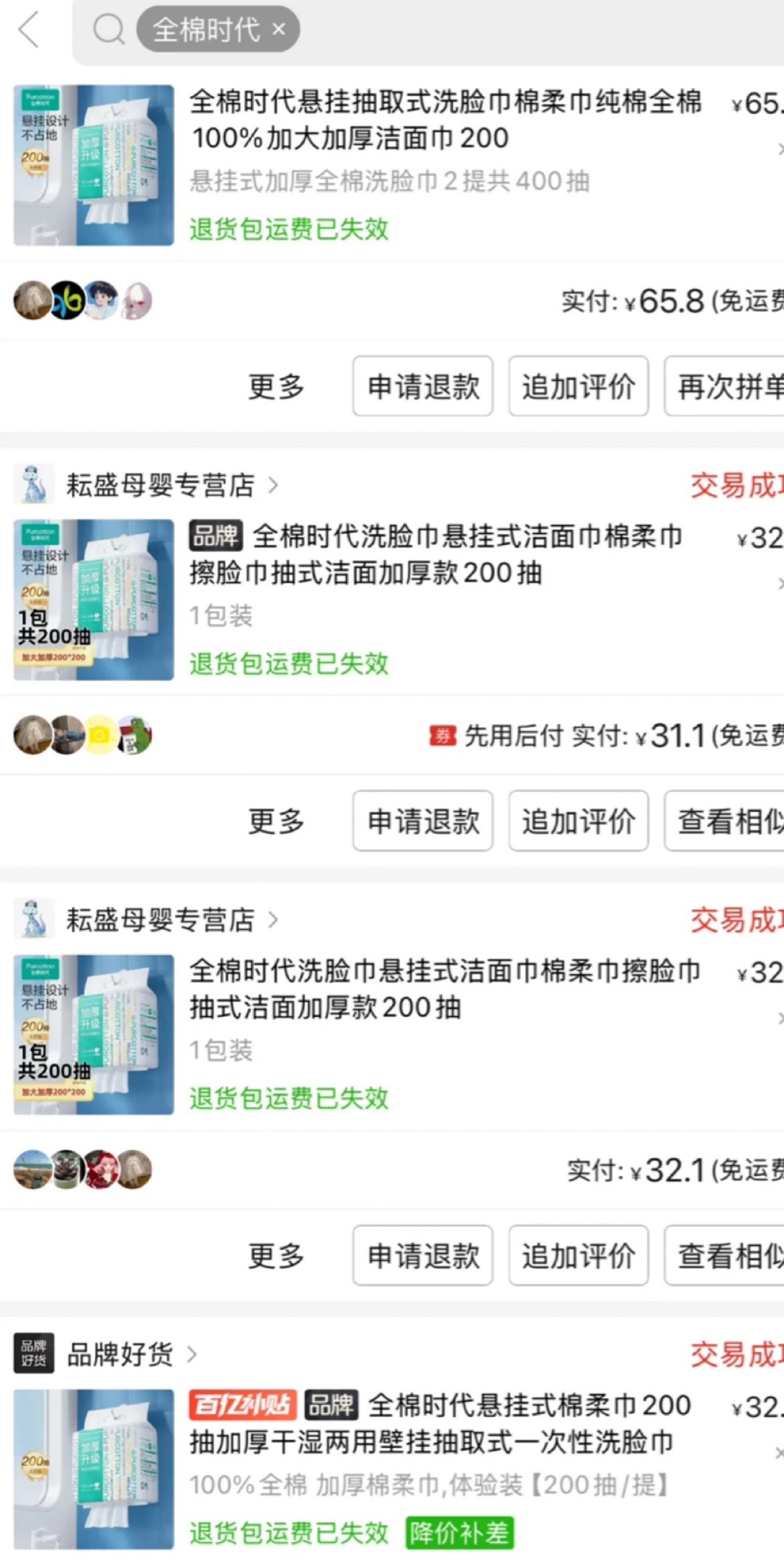Viewport: 784px width, 1561px height.
Task: Tap 更多 on the ¥32.1 order
Action: click(276, 1256)
